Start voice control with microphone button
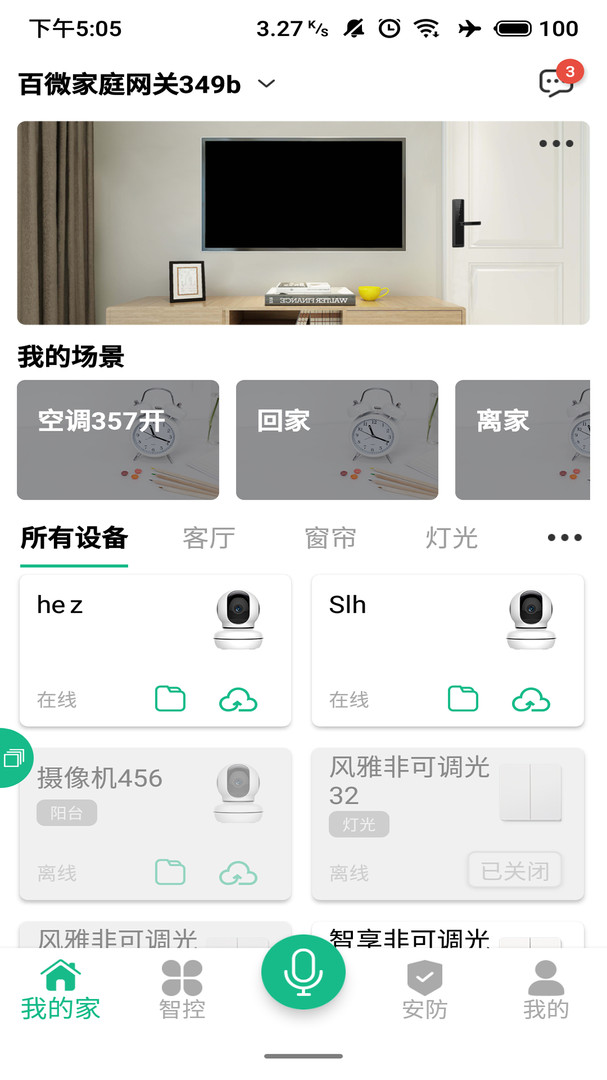 303,973
